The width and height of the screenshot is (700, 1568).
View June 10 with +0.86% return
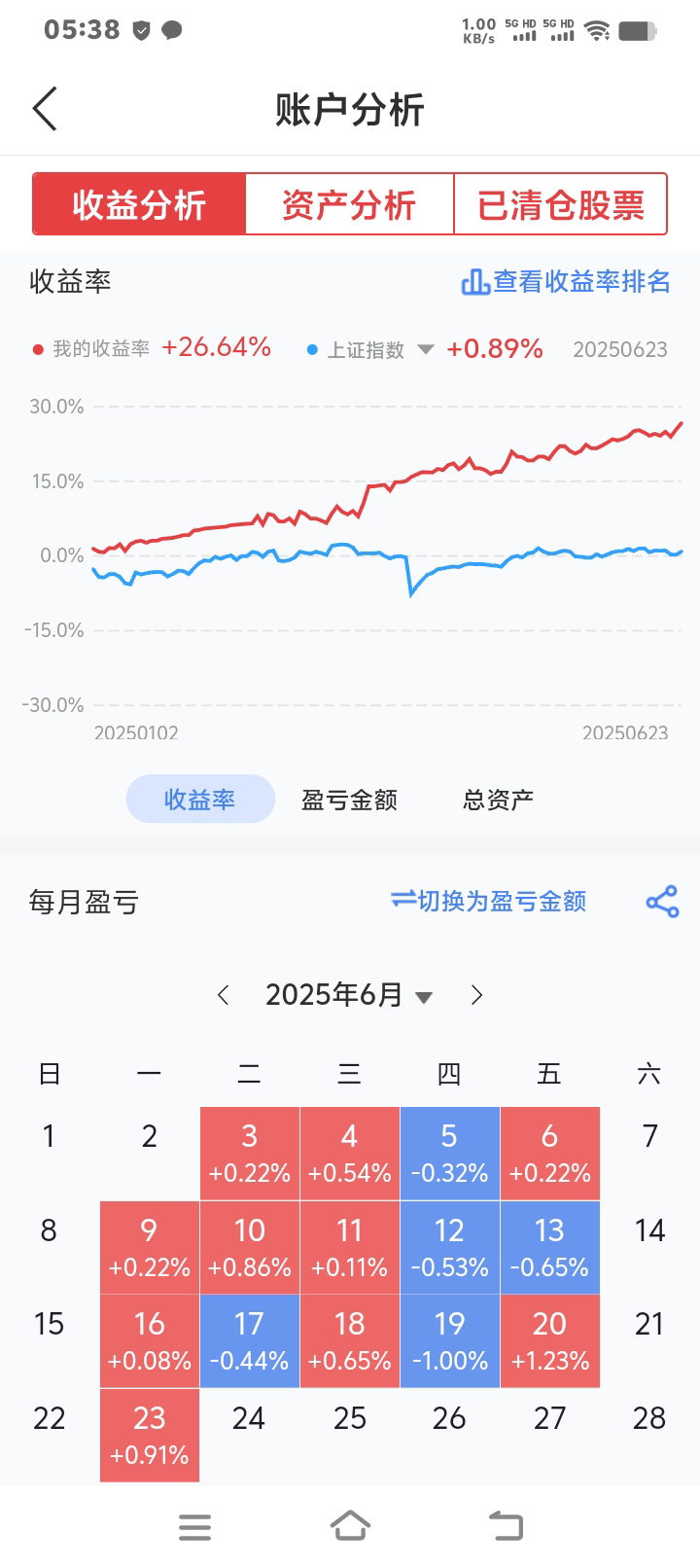[x=250, y=1247]
